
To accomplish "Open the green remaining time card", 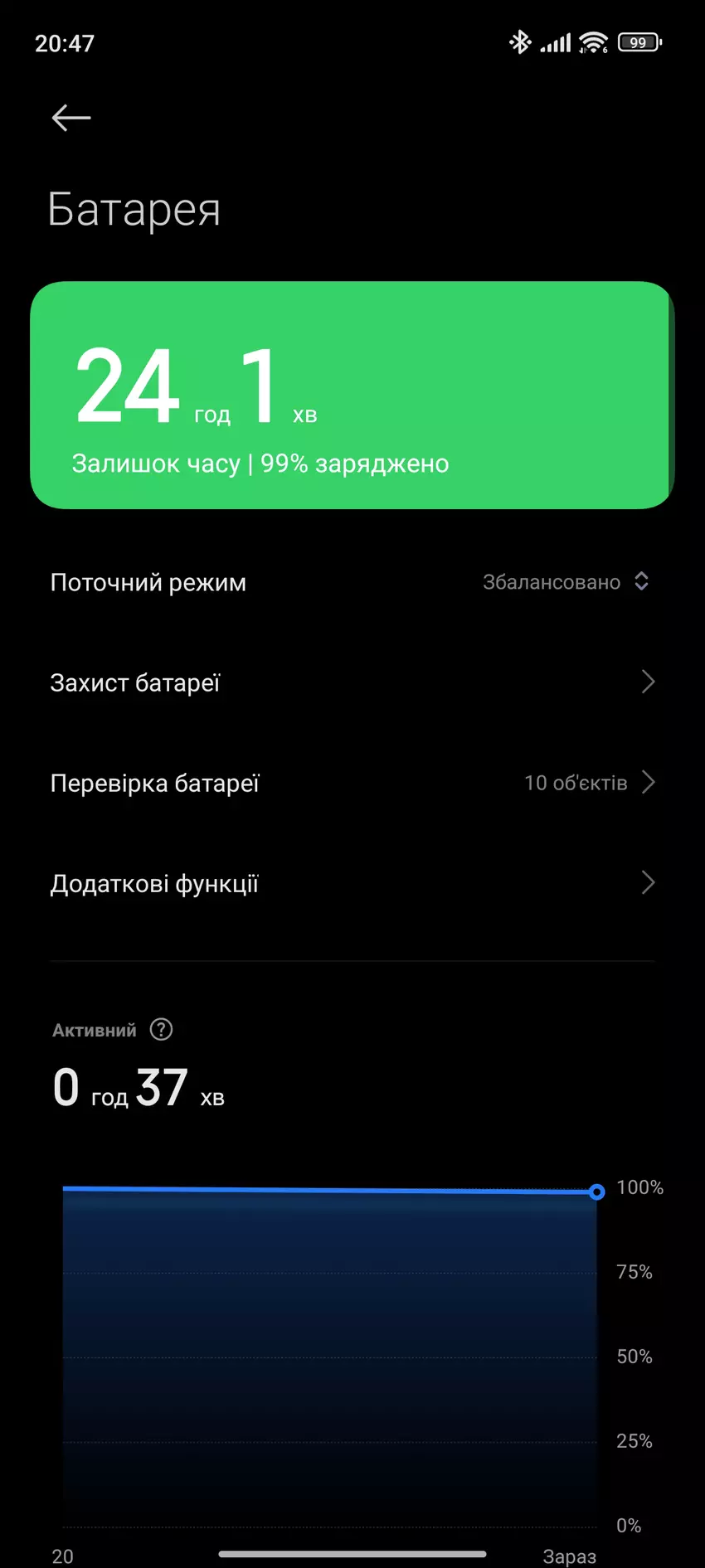I will [x=352, y=396].
